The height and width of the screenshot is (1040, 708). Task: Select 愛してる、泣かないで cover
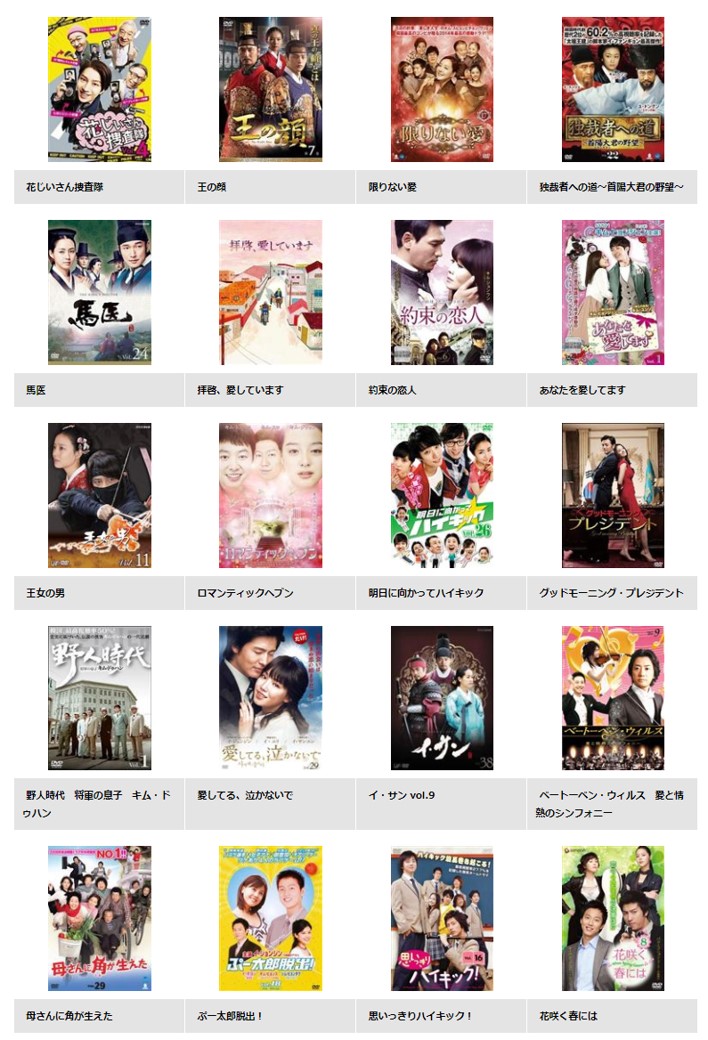[x=270, y=698]
